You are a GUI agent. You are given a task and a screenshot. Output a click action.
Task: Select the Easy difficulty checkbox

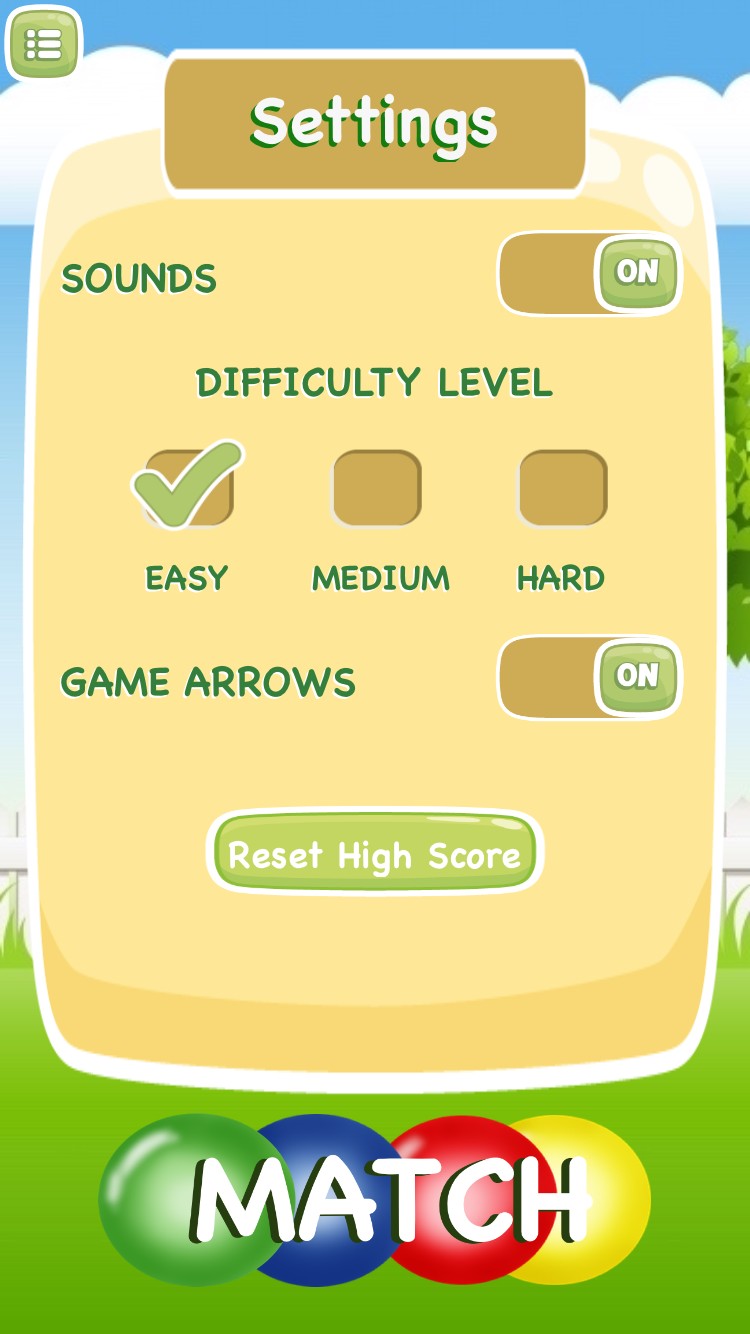[x=188, y=487]
